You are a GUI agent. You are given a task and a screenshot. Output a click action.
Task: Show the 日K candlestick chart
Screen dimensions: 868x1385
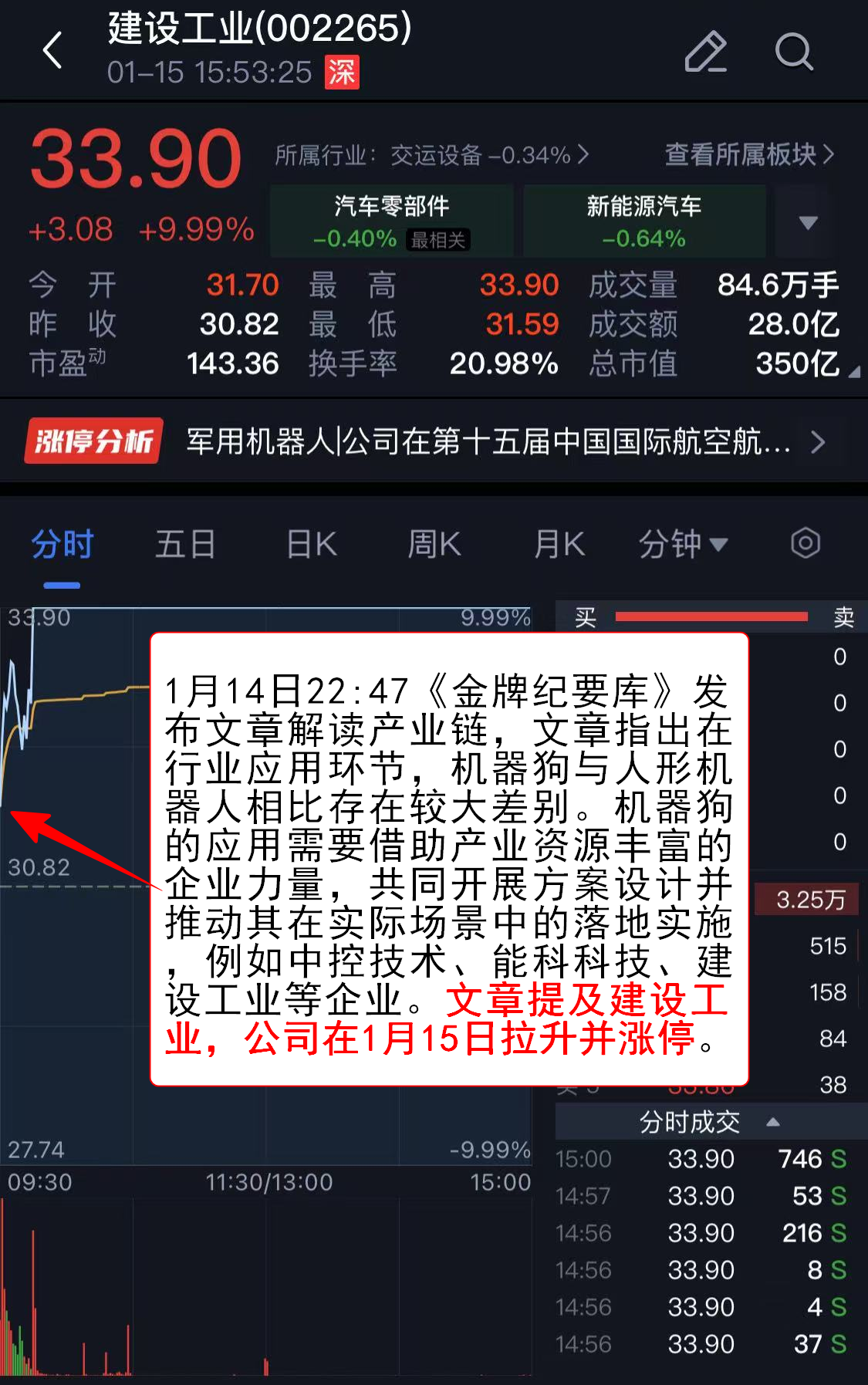pyautogui.click(x=311, y=545)
